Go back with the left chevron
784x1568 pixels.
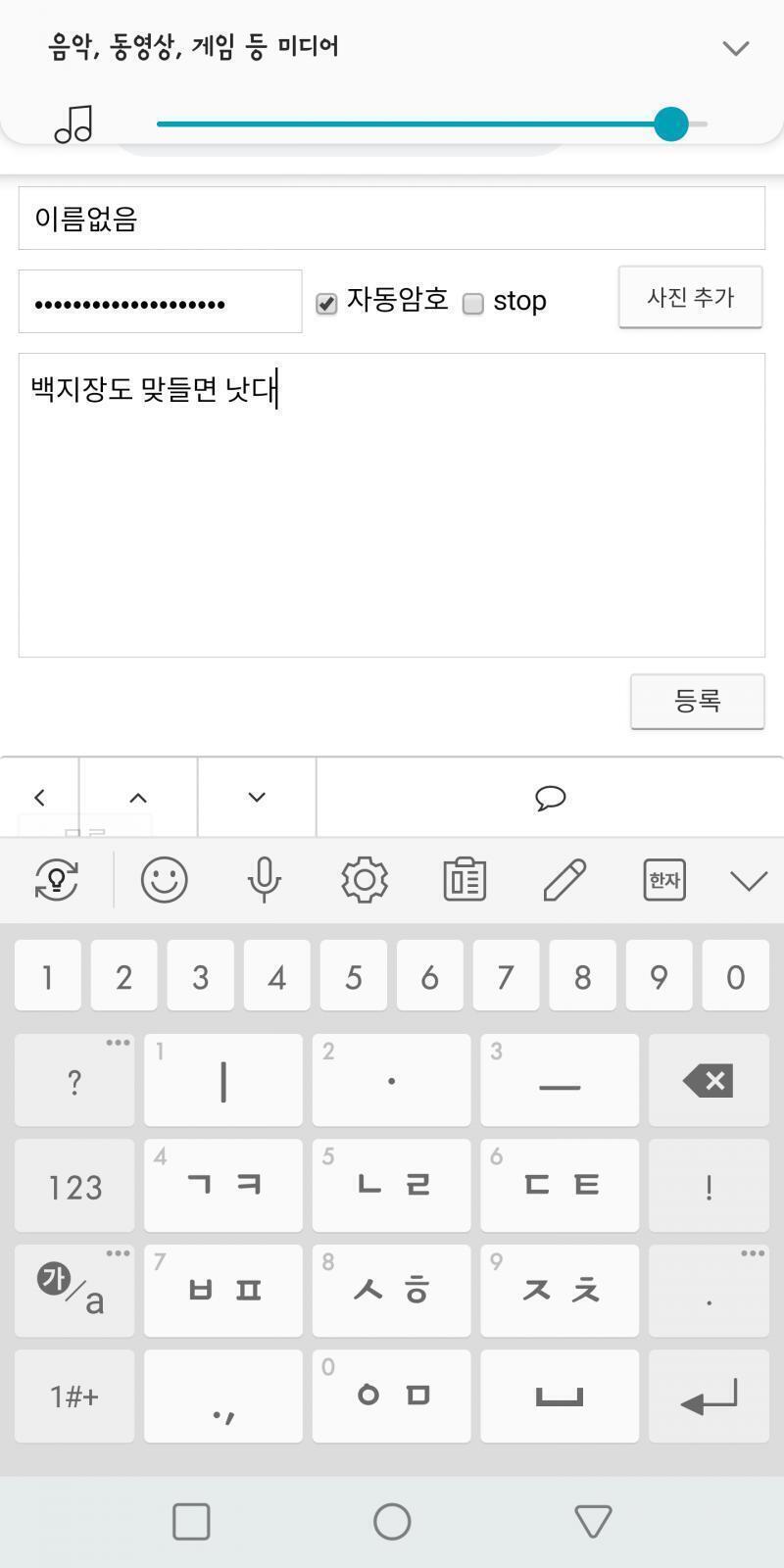[x=39, y=798]
